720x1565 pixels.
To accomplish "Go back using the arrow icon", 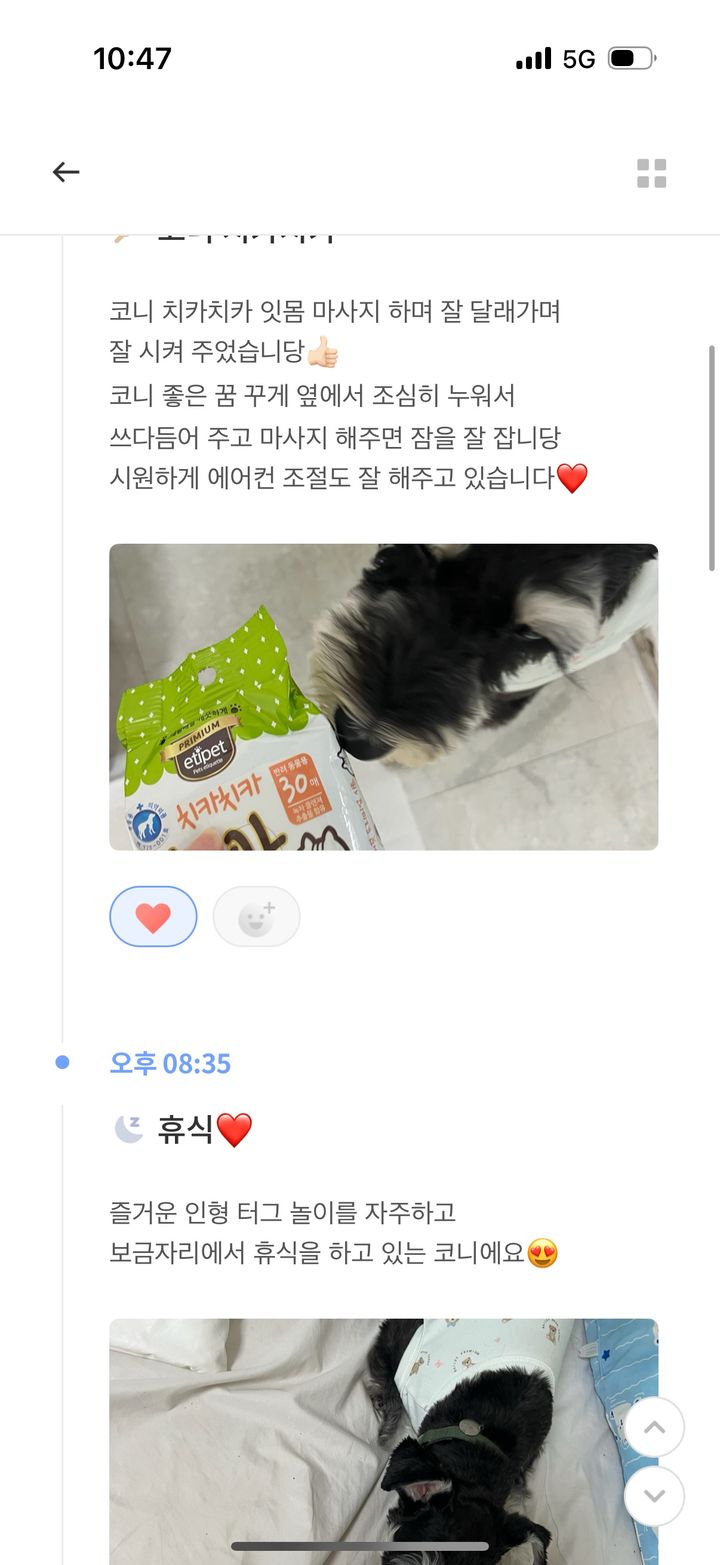I will [66, 172].
